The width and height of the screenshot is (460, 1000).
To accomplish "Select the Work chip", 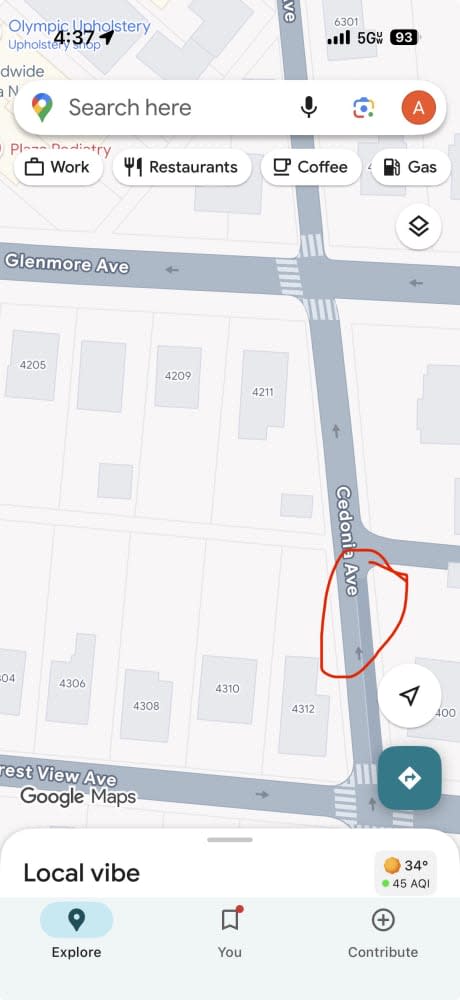I will 58,167.
